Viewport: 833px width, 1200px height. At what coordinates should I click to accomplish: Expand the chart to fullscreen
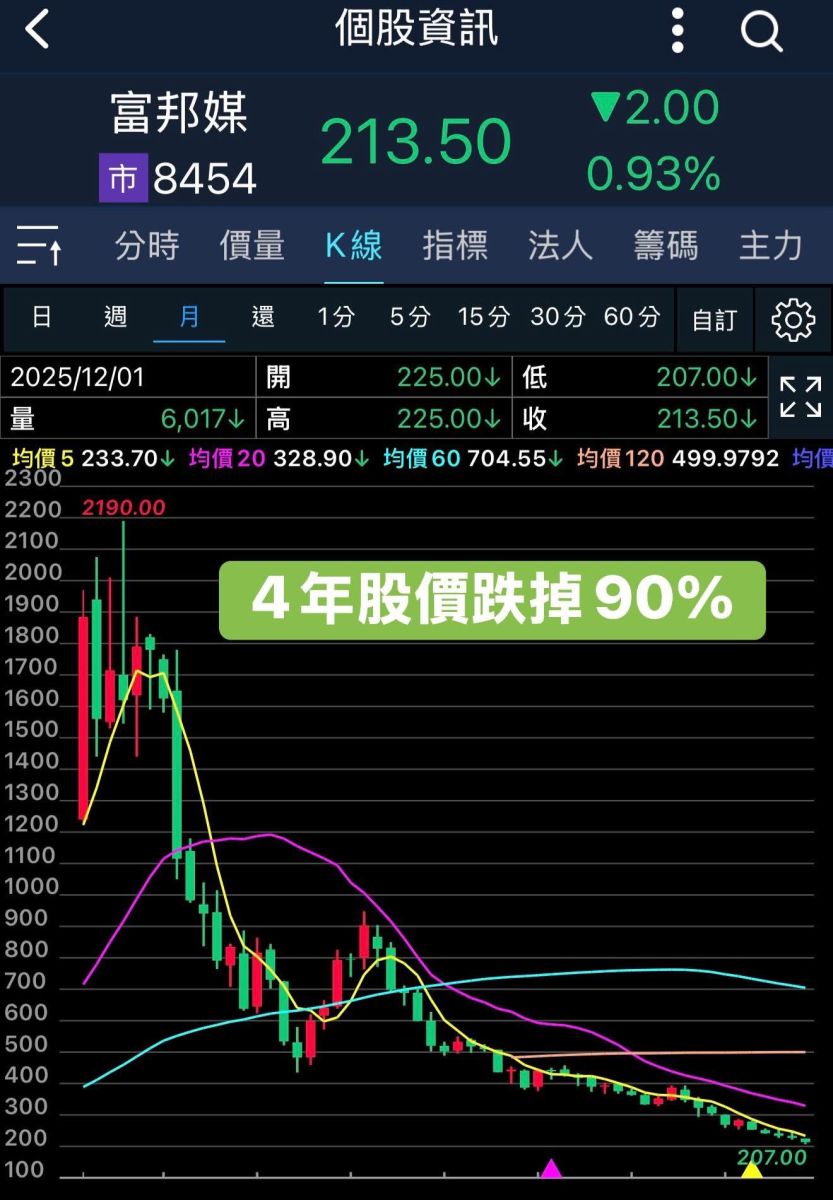(800, 397)
